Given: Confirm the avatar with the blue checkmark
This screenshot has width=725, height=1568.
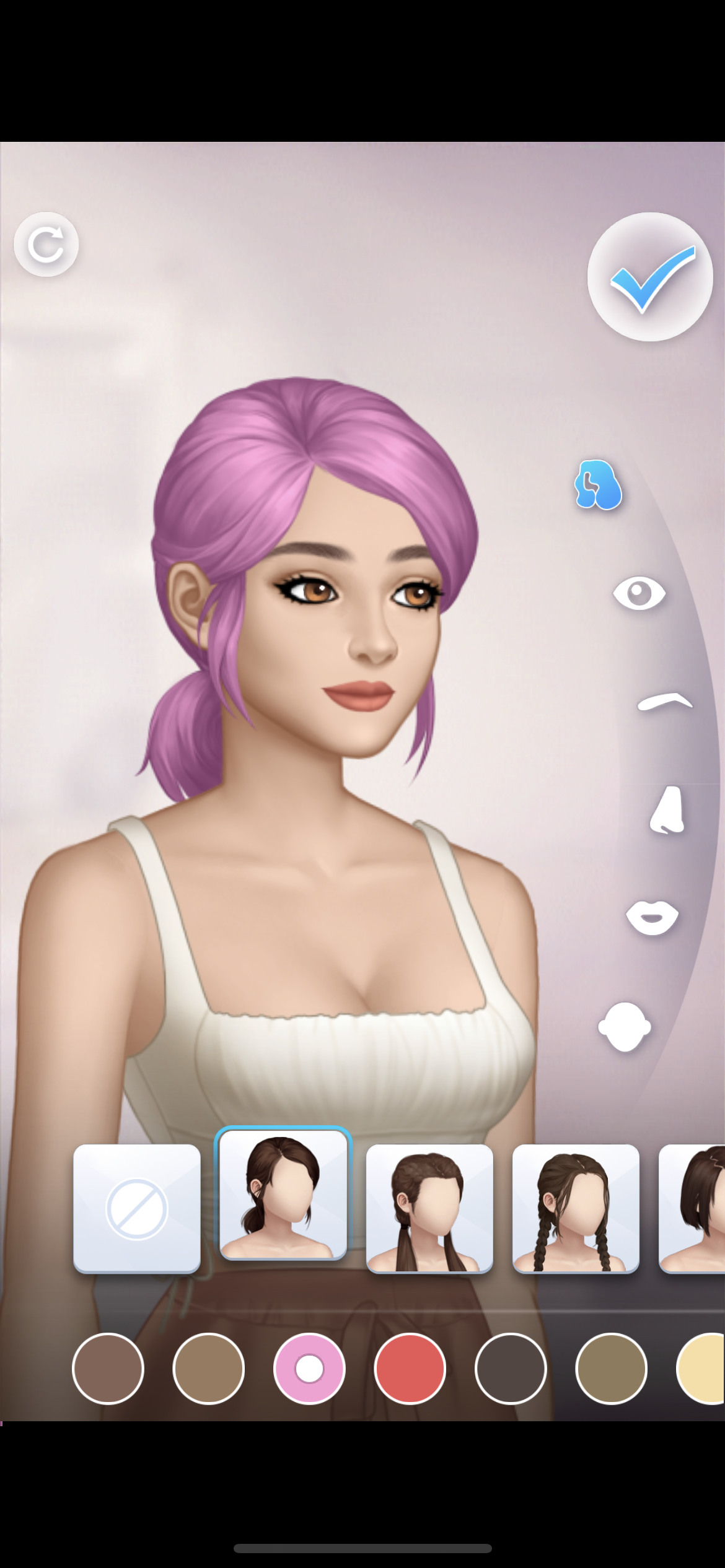Looking at the screenshot, I should pyautogui.click(x=650, y=277).
